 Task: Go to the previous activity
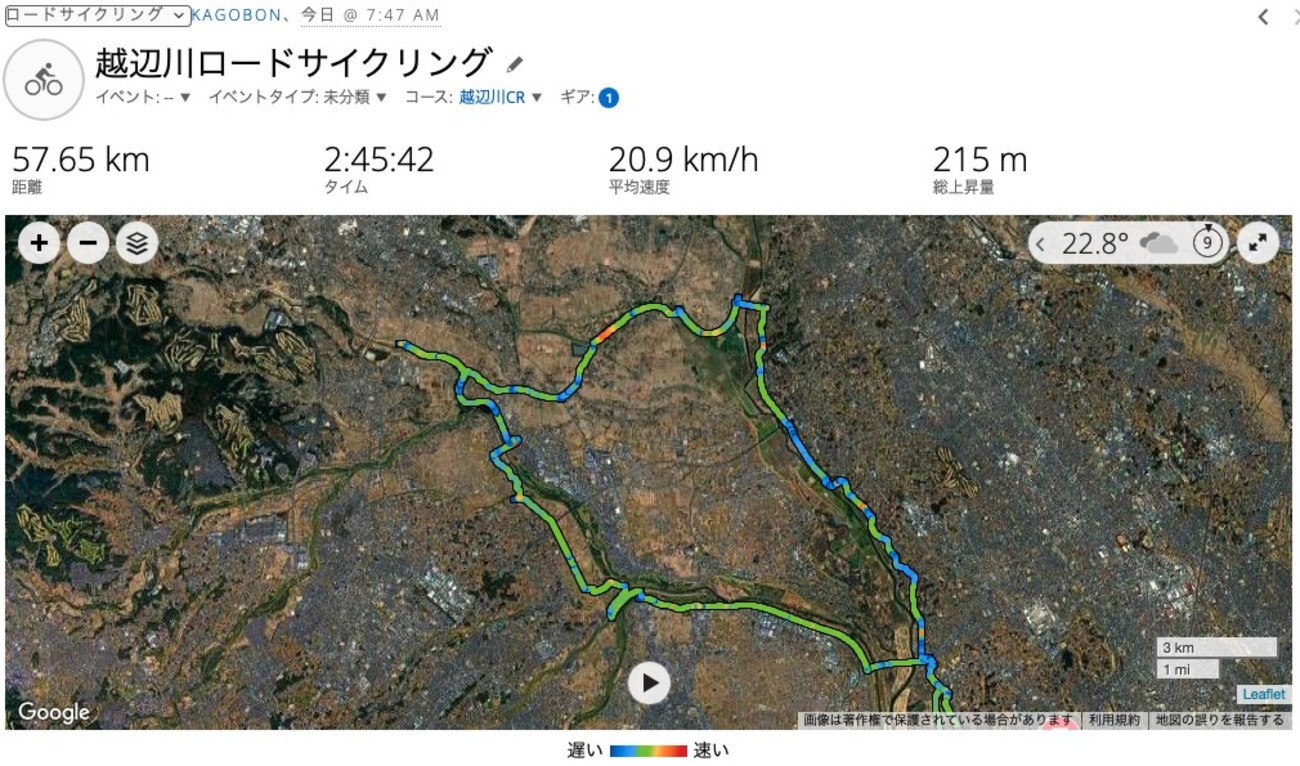click(x=1263, y=16)
